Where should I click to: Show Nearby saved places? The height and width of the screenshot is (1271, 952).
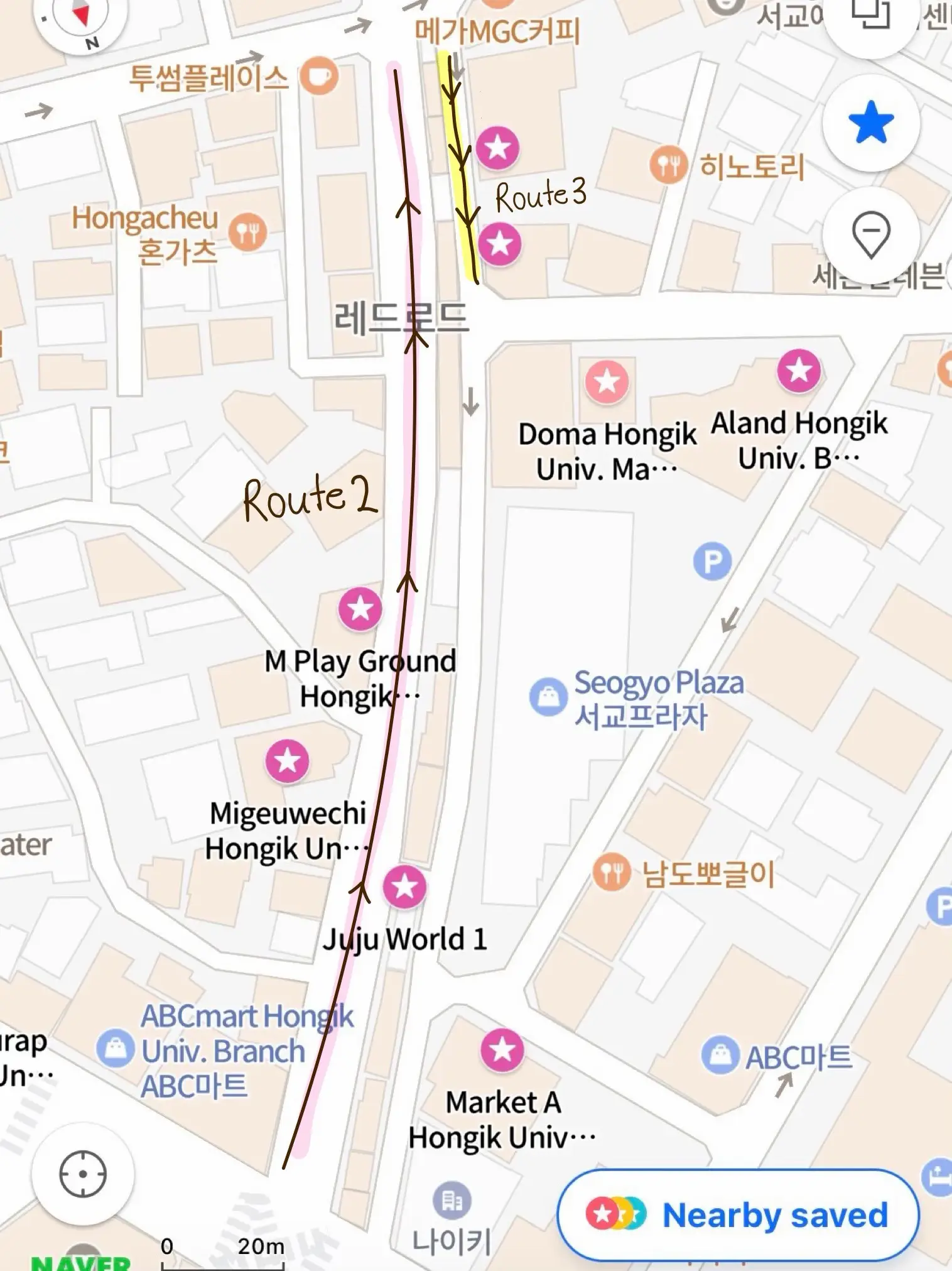click(x=738, y=1214)
